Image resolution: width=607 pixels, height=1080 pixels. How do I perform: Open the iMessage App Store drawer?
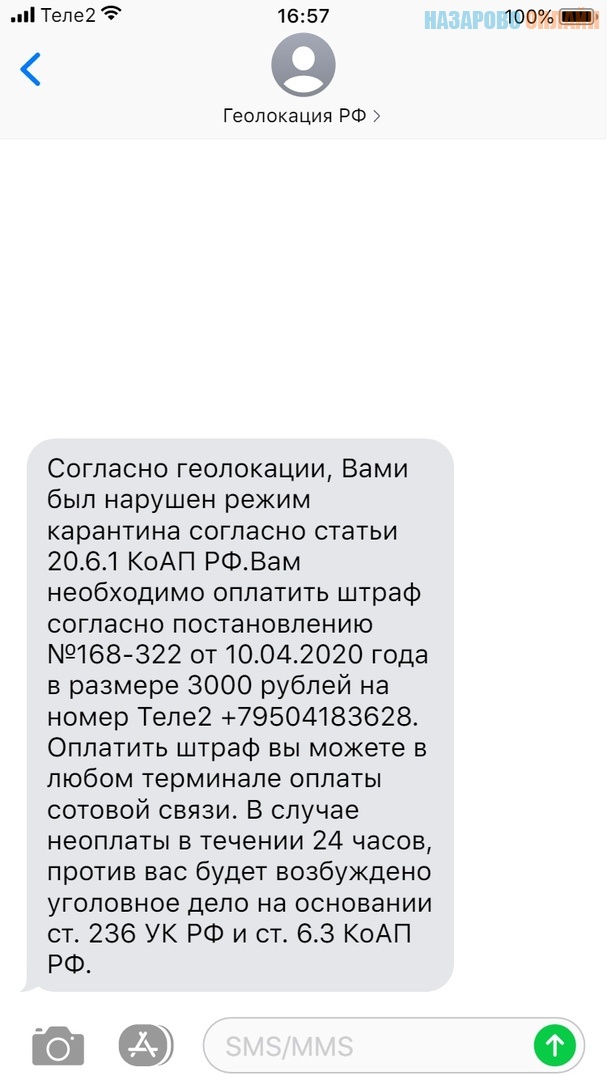[x=145, y=1046]
